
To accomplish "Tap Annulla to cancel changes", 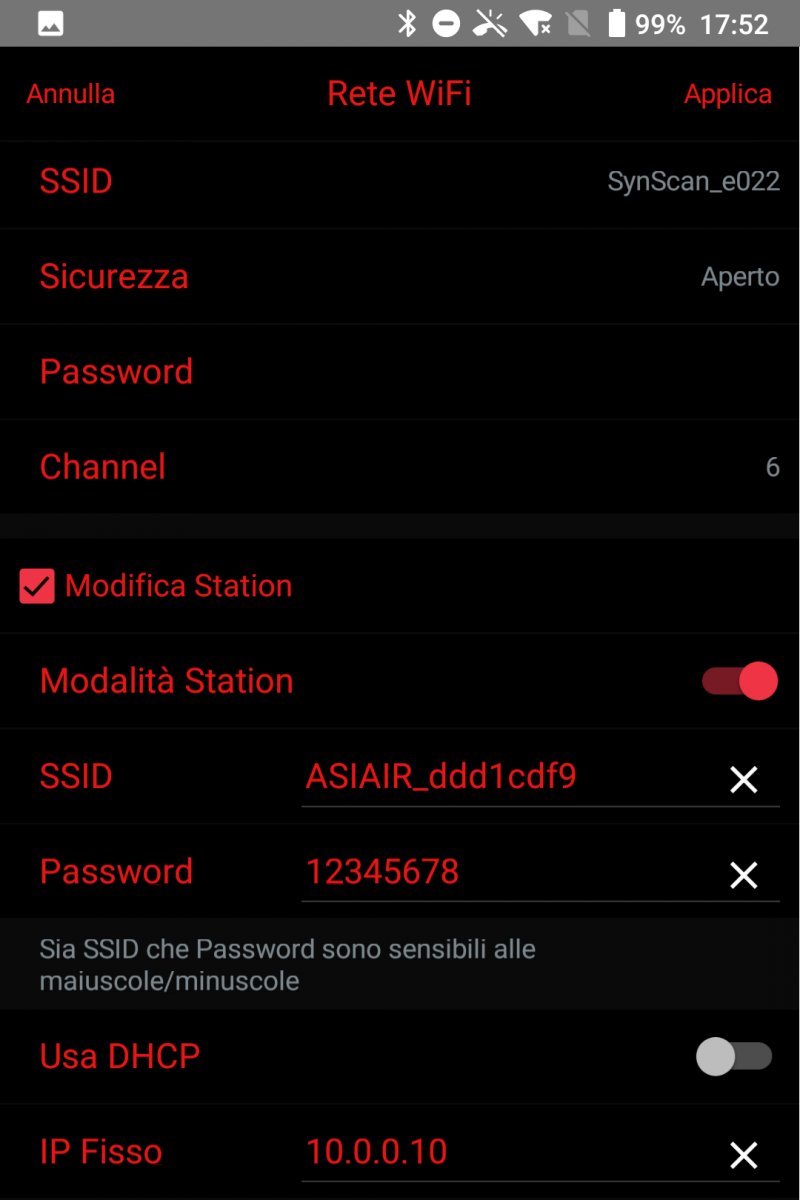I will [70, 94].
